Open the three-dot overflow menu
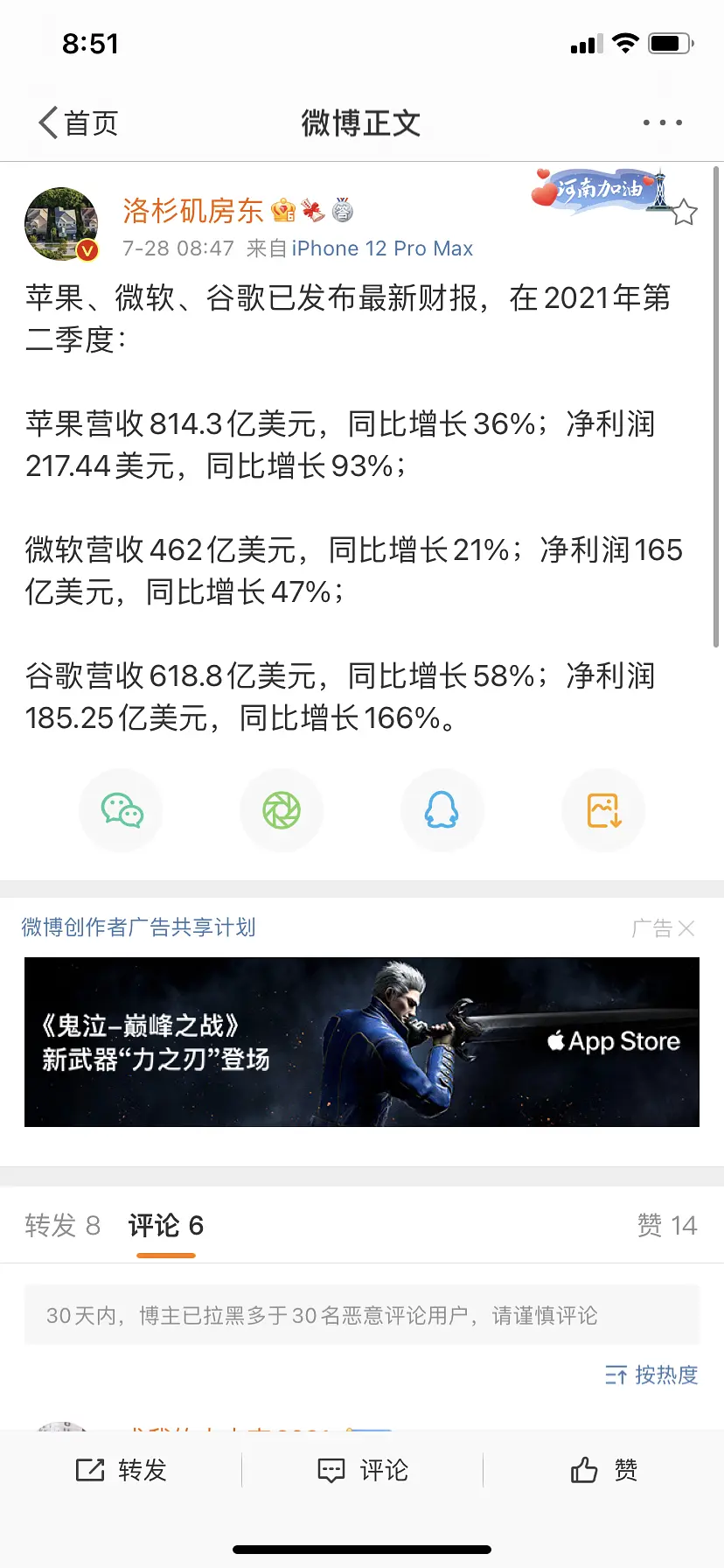The image size is (724, 1568). pos(662,123)
